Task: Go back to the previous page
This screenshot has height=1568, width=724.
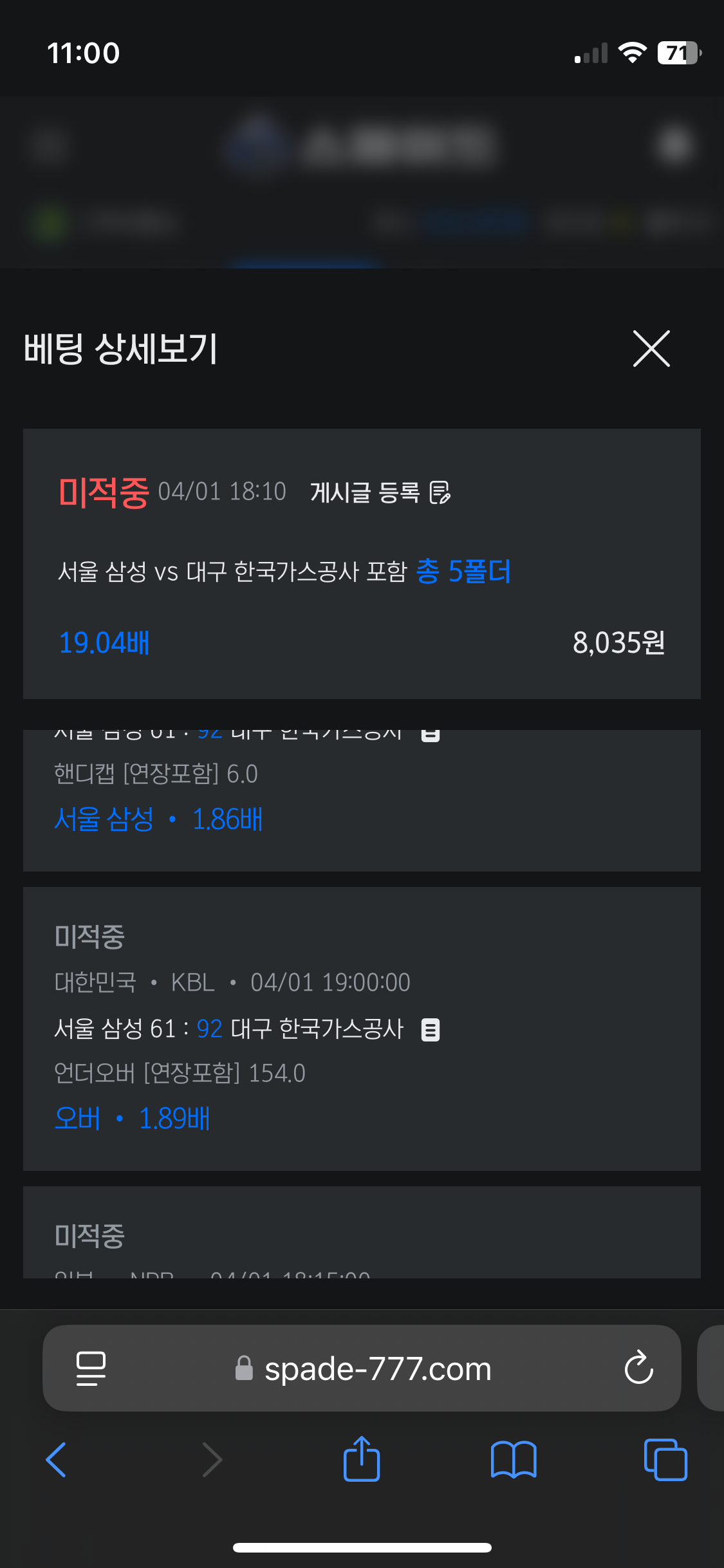Action: pyautogui.click(x=57, y=1459)
